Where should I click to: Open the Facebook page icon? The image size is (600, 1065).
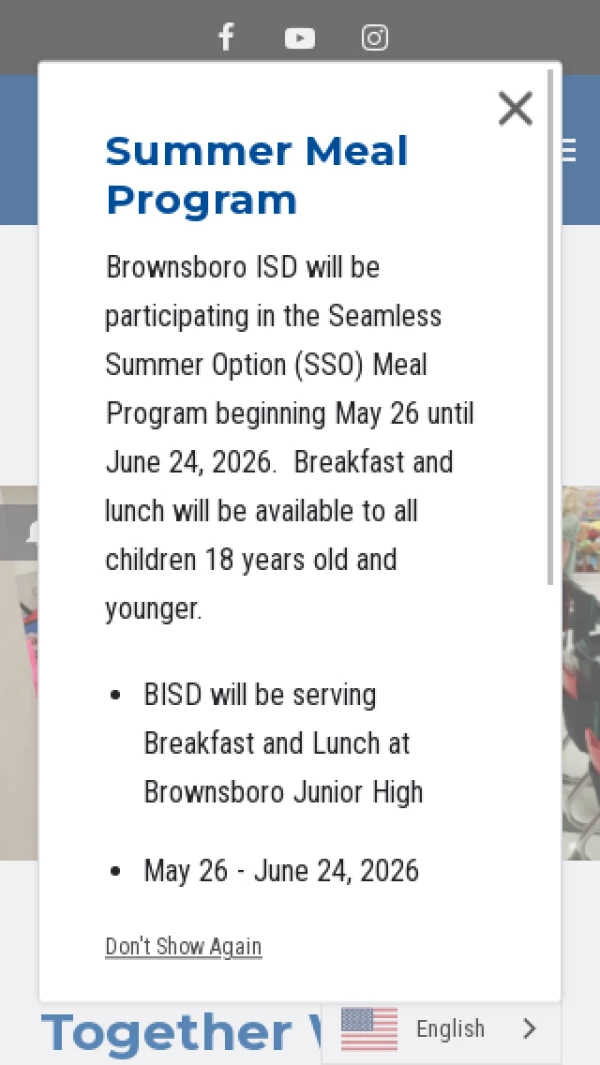(226, 37)
